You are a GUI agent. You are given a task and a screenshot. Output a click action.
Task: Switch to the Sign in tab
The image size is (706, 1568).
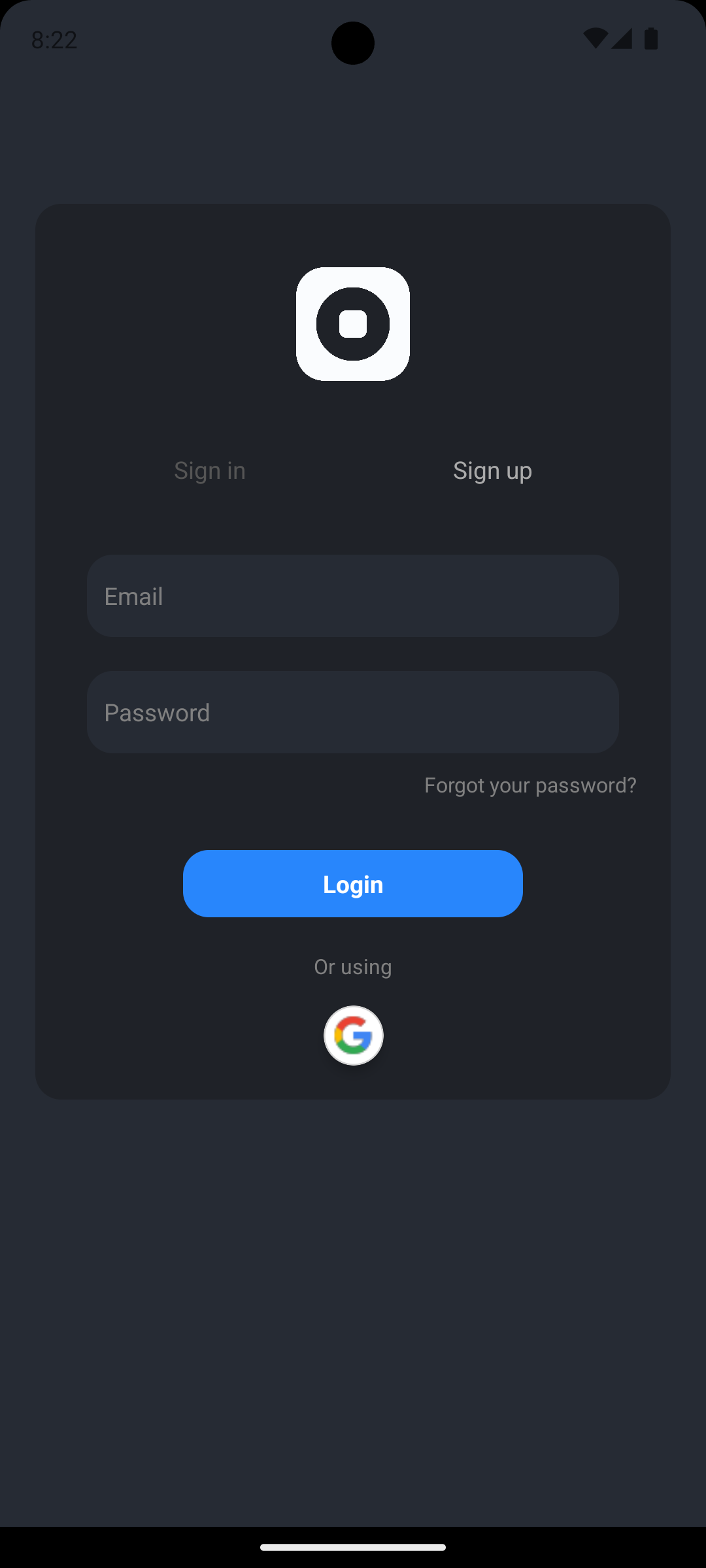click(210, 470)
